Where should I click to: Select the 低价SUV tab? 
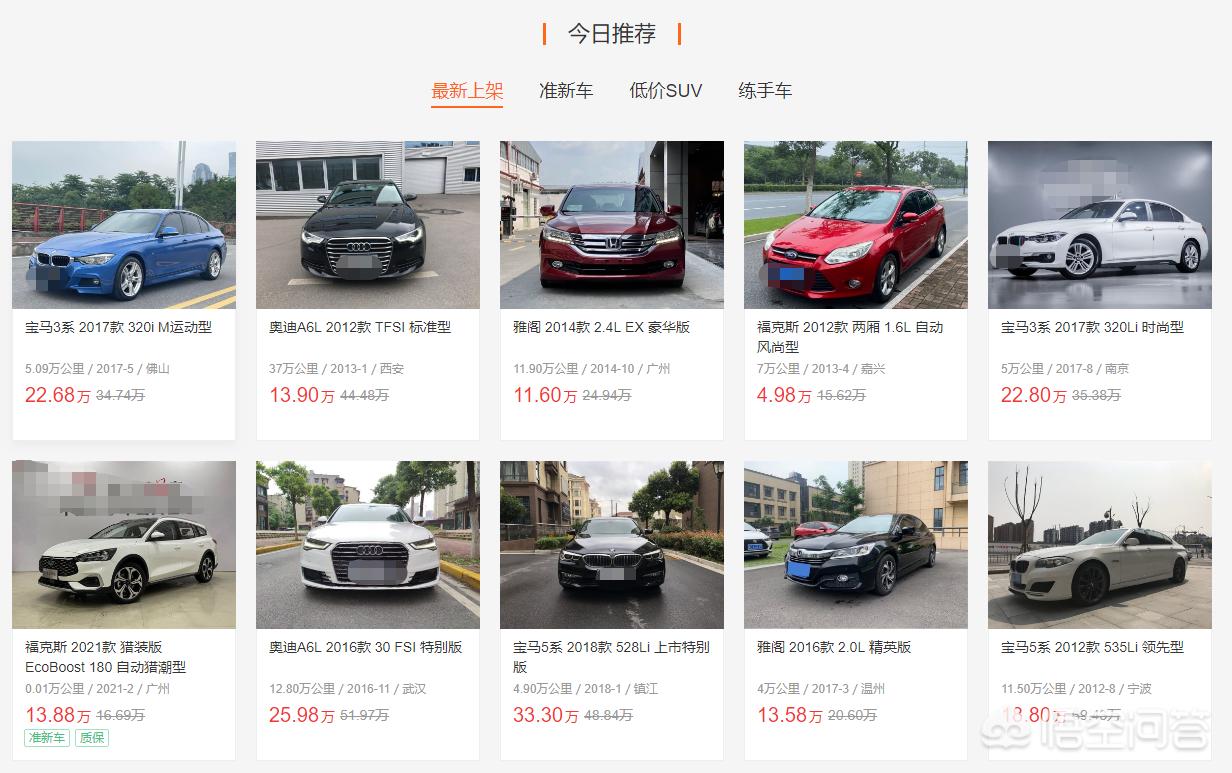pos(665,91)
